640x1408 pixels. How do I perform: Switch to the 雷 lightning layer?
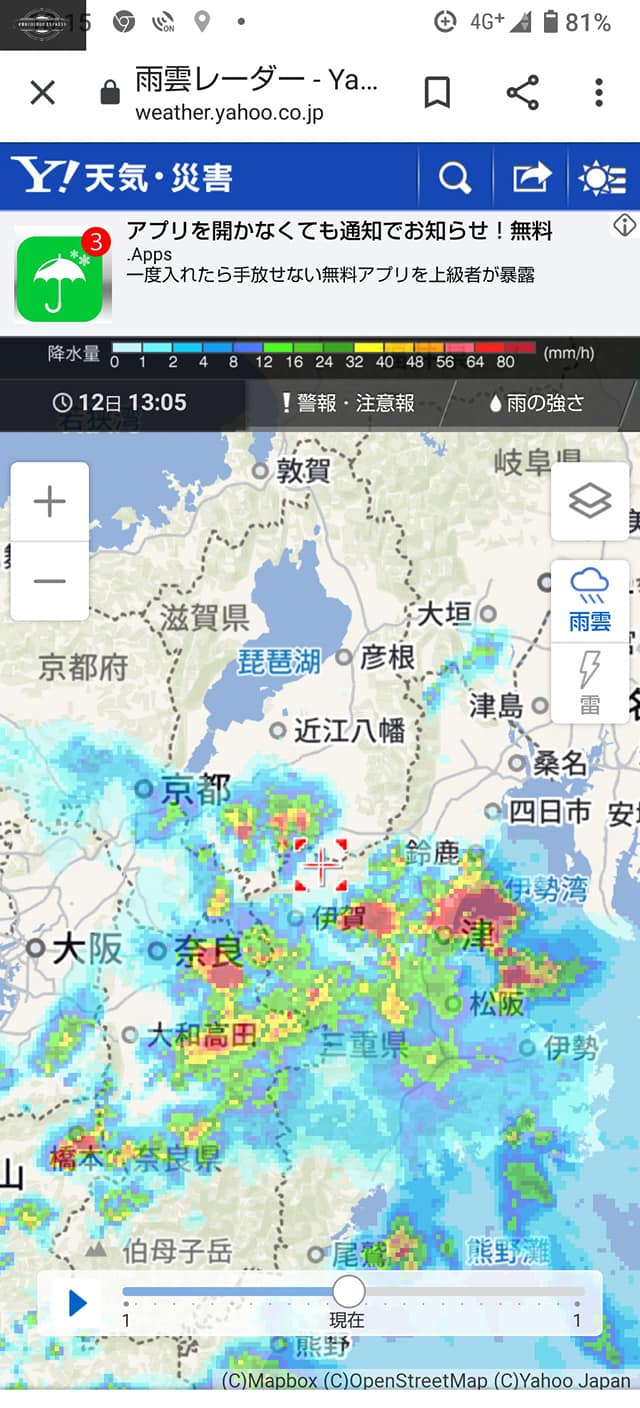click(590, 683)
